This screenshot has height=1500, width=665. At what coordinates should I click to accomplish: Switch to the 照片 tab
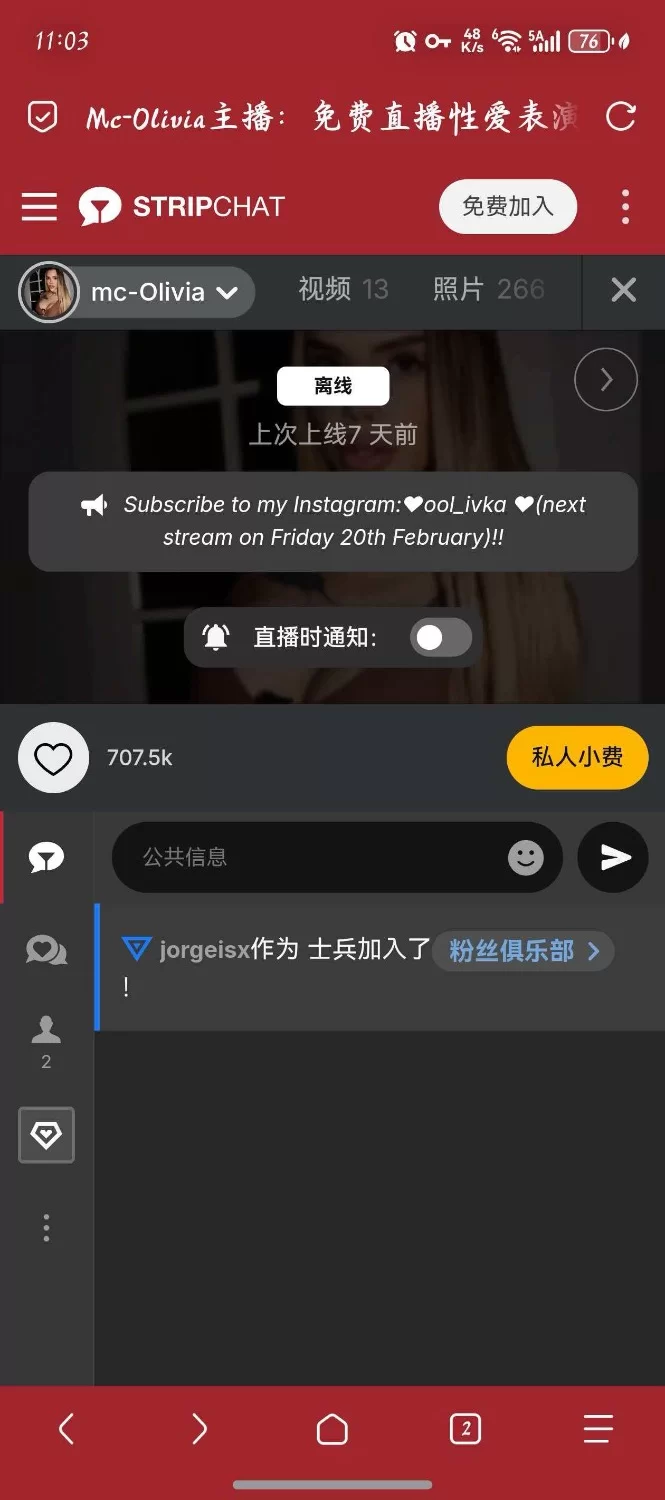[x=488, y=290]
